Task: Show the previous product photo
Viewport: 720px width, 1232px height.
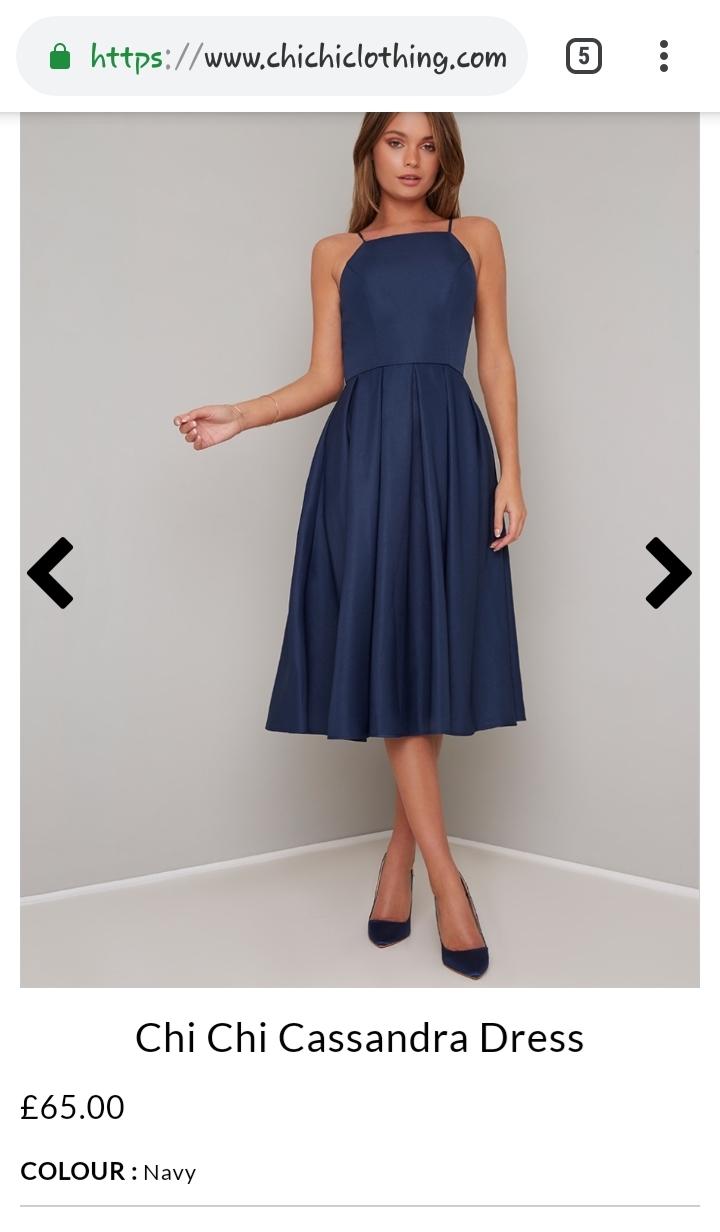Action: (x=50, y=573)
